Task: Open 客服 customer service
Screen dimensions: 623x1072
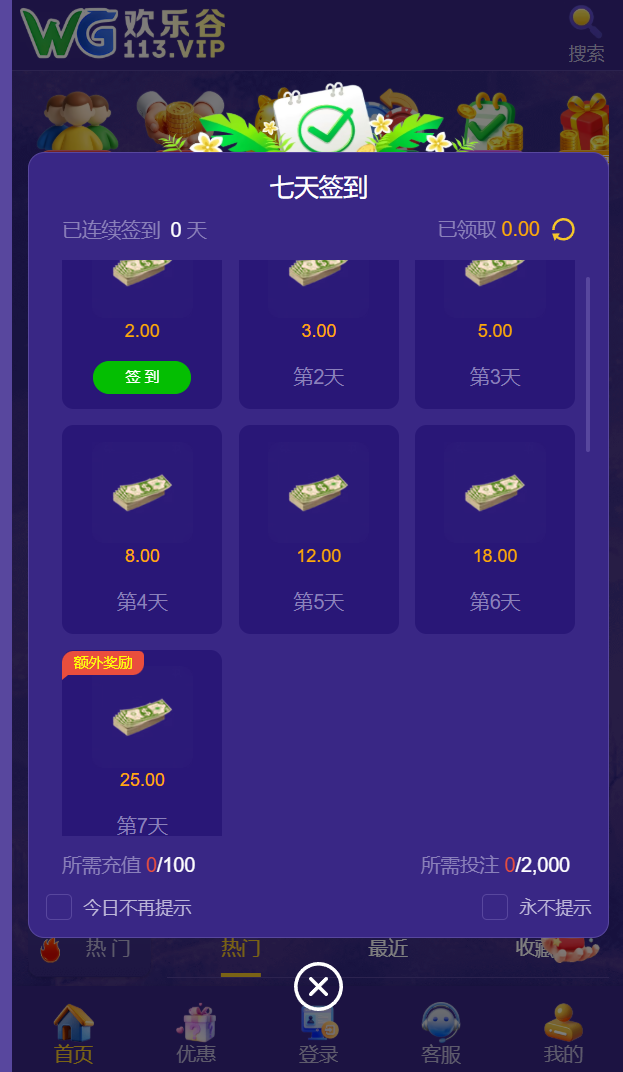Action: tap(441, 1034)
